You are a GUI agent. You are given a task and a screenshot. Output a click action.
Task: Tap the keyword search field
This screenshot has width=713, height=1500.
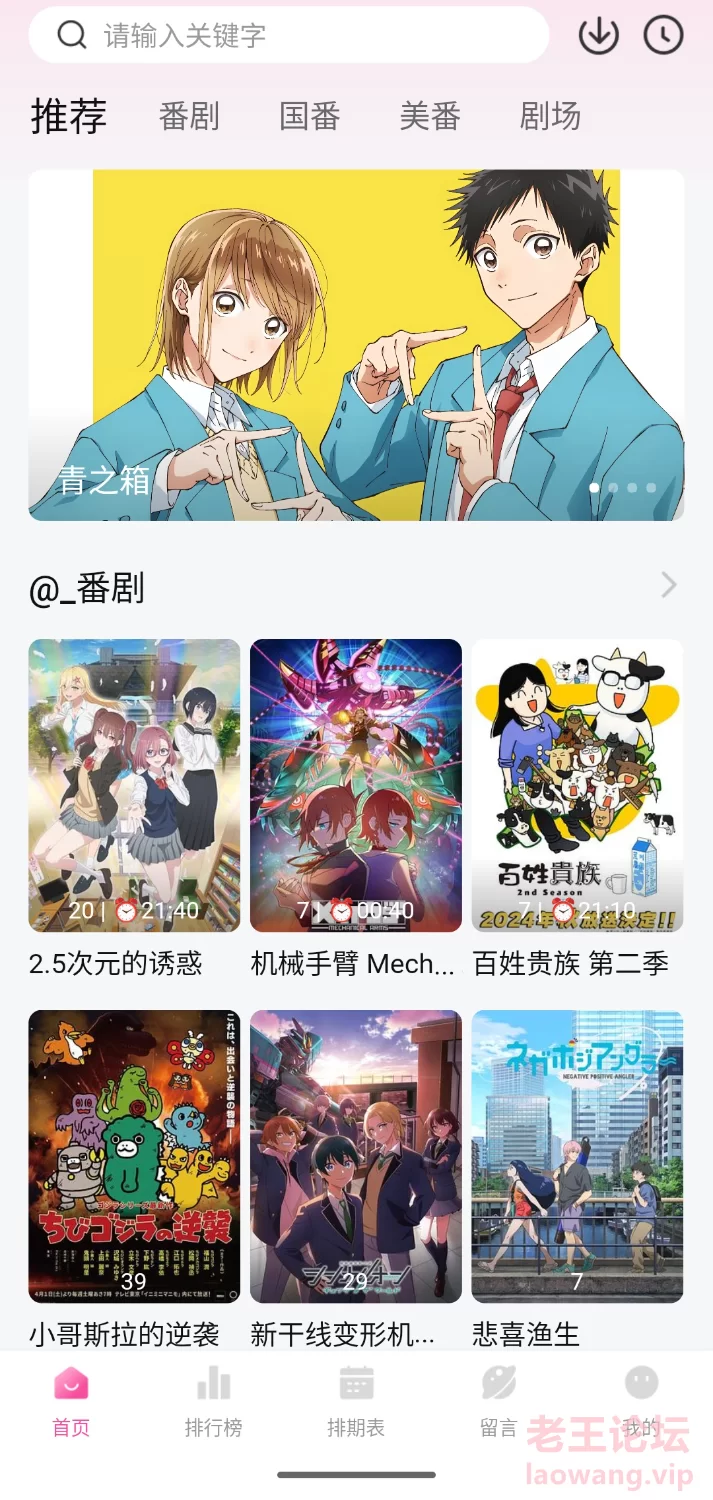tap(300, 36)
